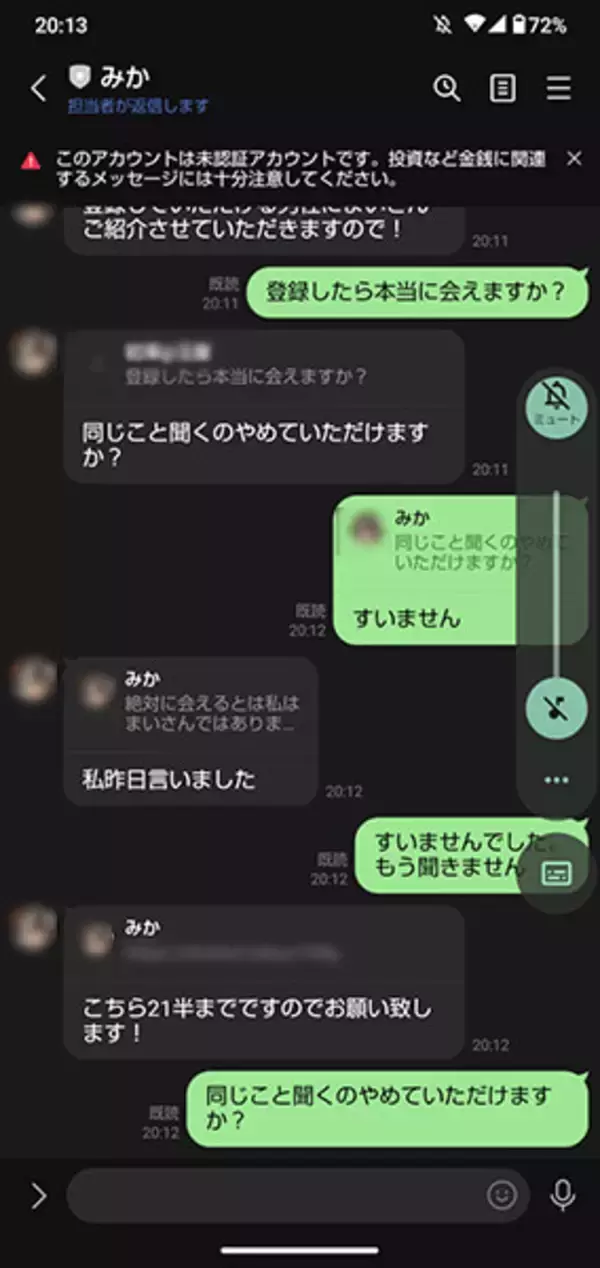Dismiss the unverified account warning
The height and width of the screenshot is (1268, 600).
(574, 158)
